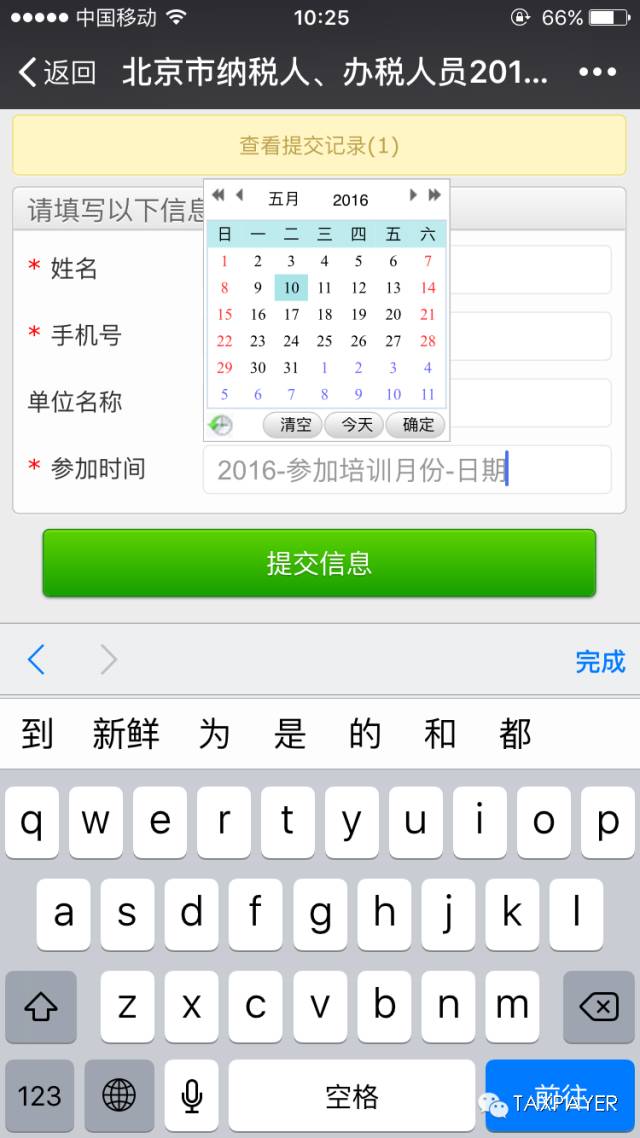This screenshot has height=1138, width=640.
Task: Confirm the date with 确定
Action: 417,425
